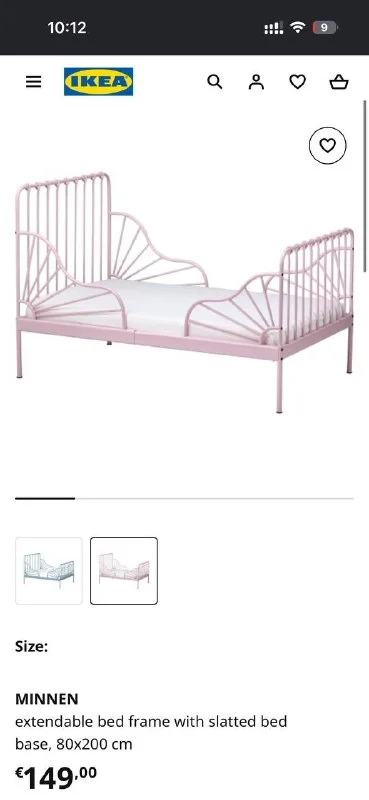The height and width of the screenshot is (800, 369).
Task: Open the account profile icon
Action: [256, 82]
